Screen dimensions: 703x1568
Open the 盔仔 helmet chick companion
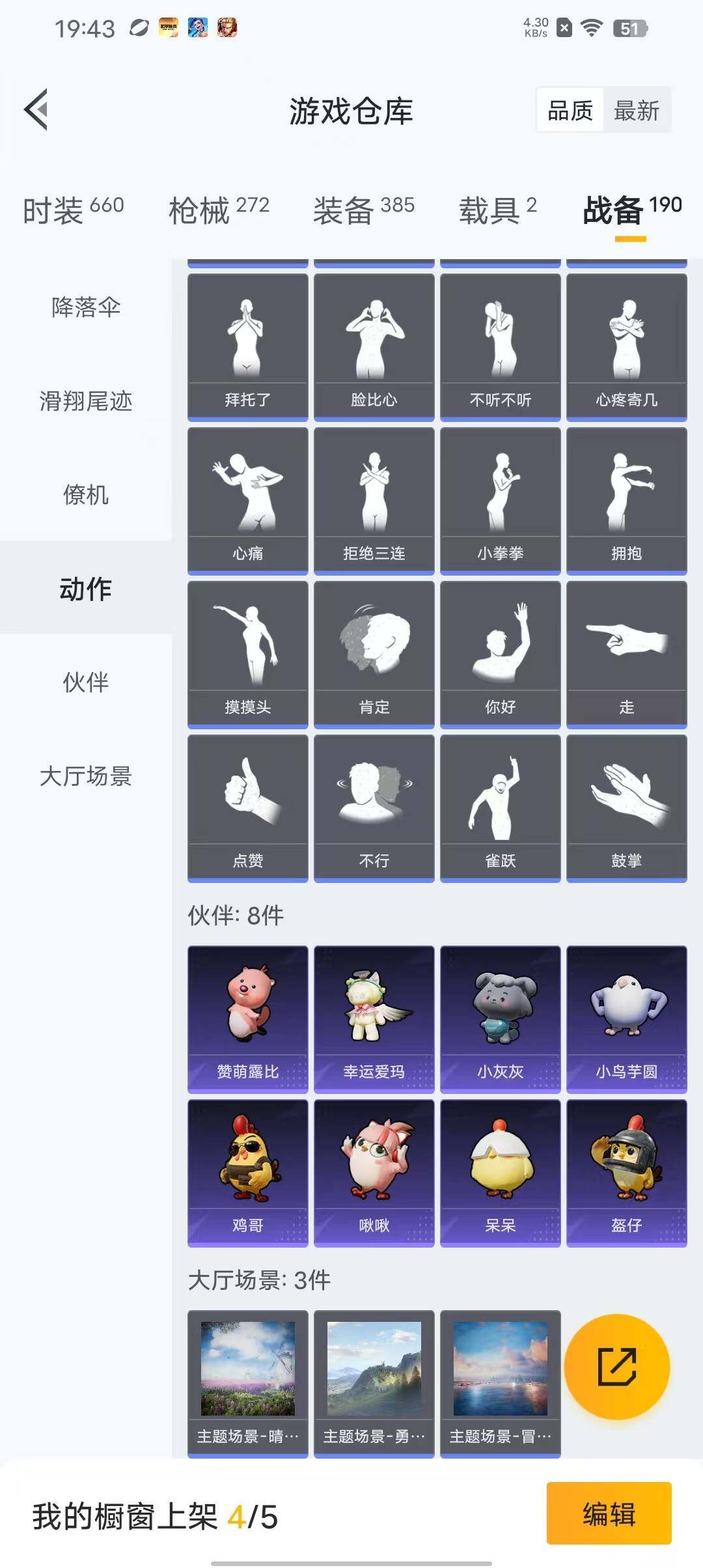coord(626,1172)
